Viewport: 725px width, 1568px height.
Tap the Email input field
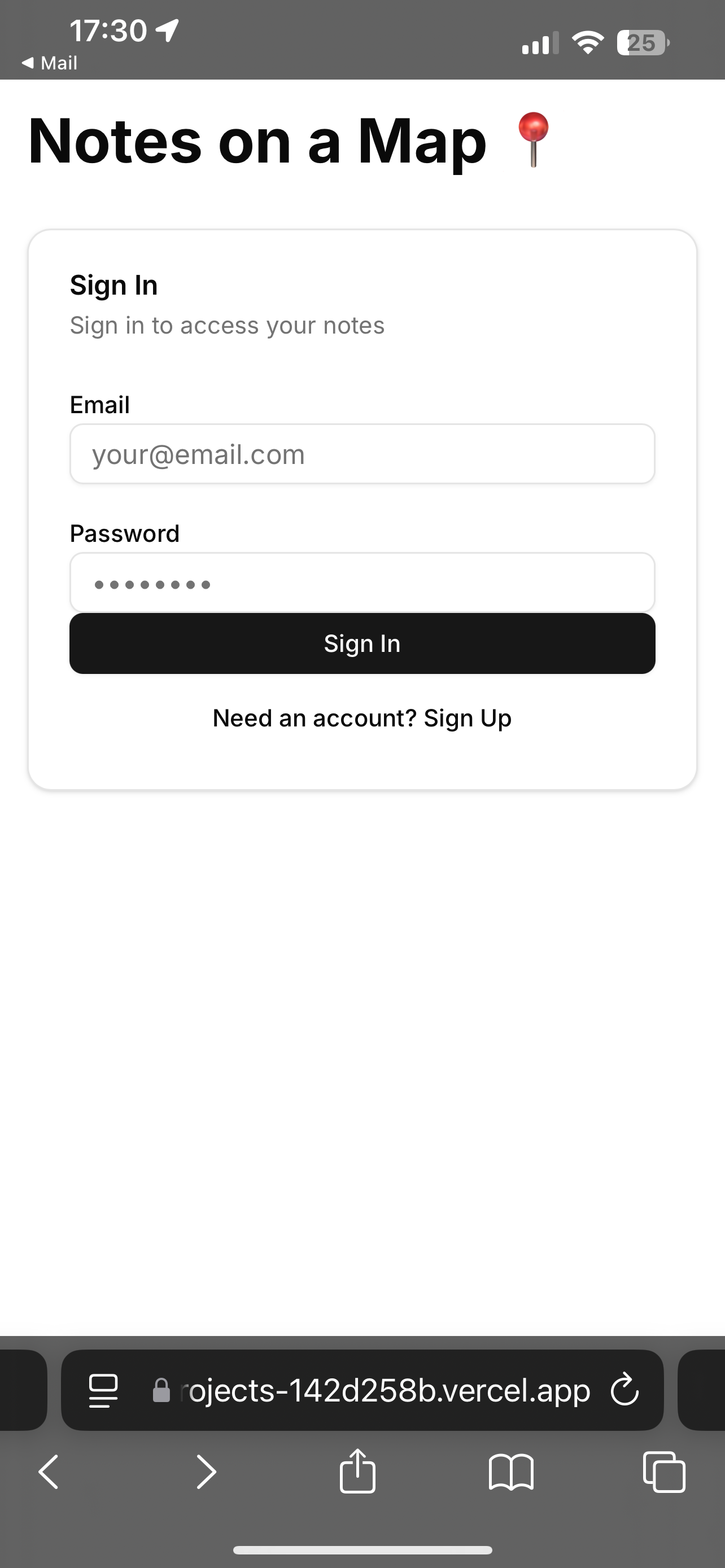click(362, 454)
